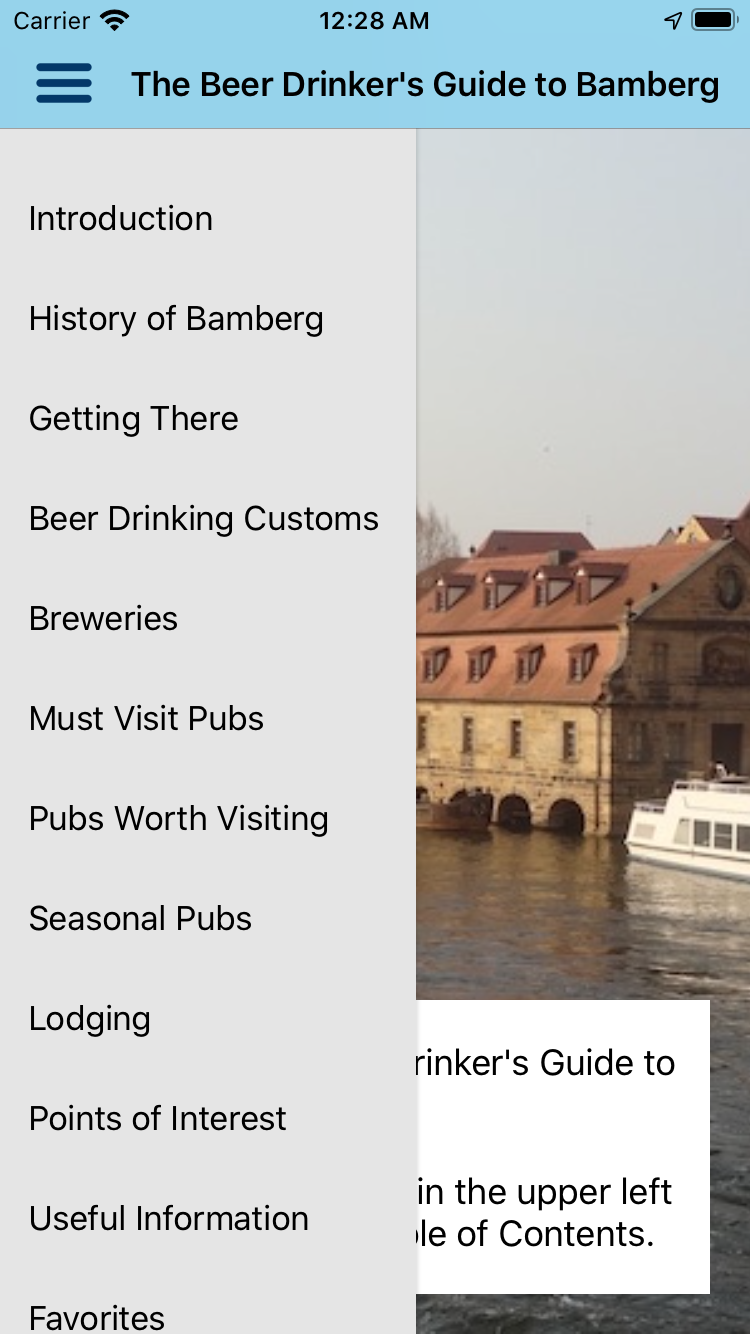The image size is (750, 1334).
Task: Open Points of Interest
Action: (158, 1119)
